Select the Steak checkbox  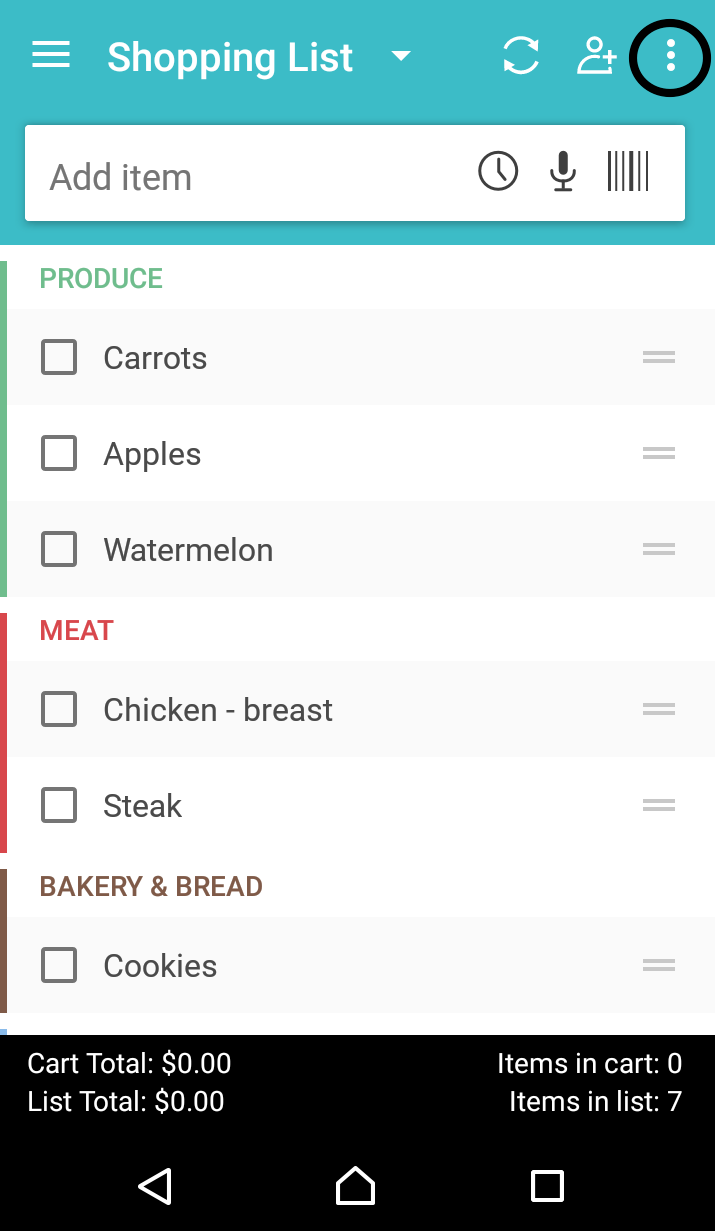pos(59,805)
